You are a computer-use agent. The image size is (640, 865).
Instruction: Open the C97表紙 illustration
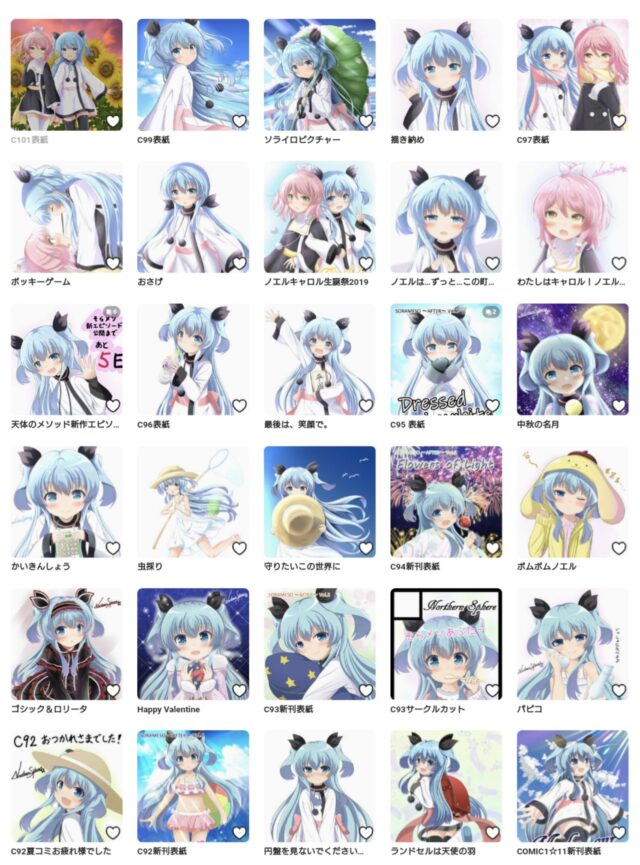coord(572,74)
